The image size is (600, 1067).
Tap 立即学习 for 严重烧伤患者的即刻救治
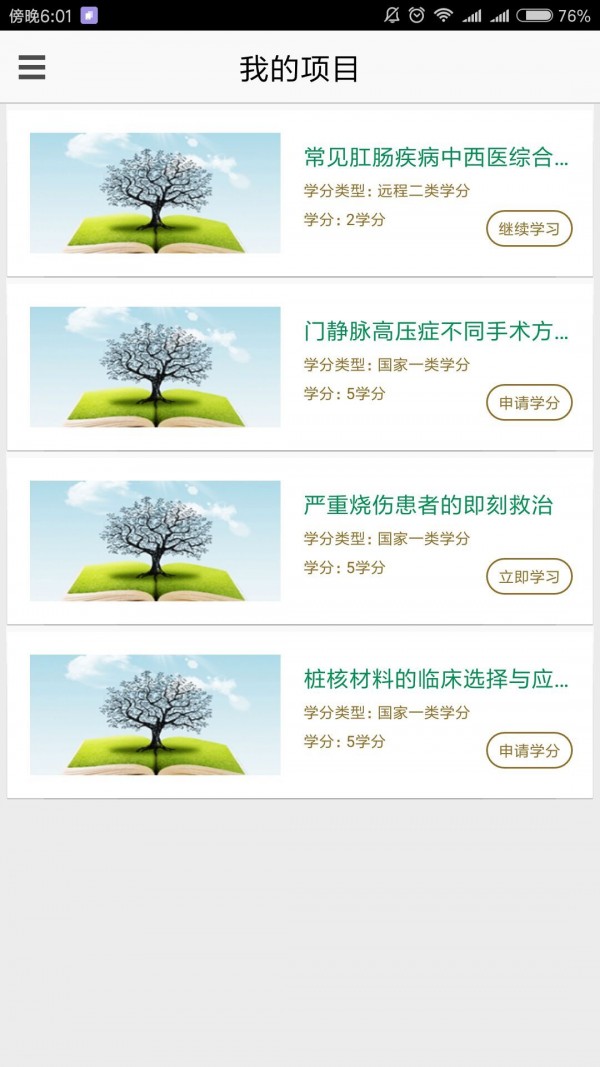[x=529, y=577]
